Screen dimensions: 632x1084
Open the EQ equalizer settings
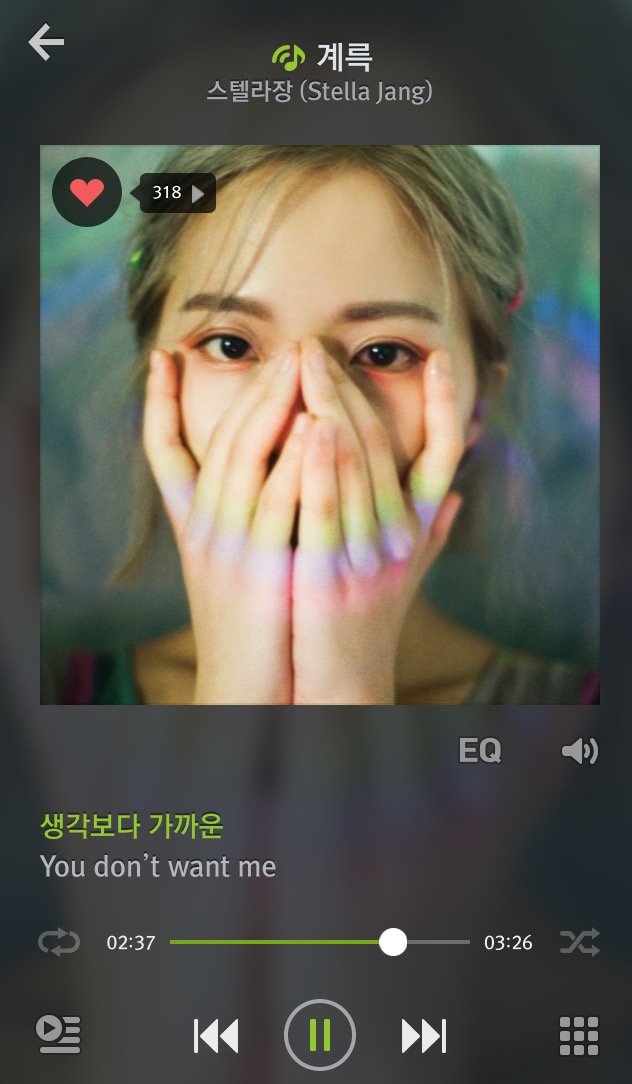click(x=480, y=751)
